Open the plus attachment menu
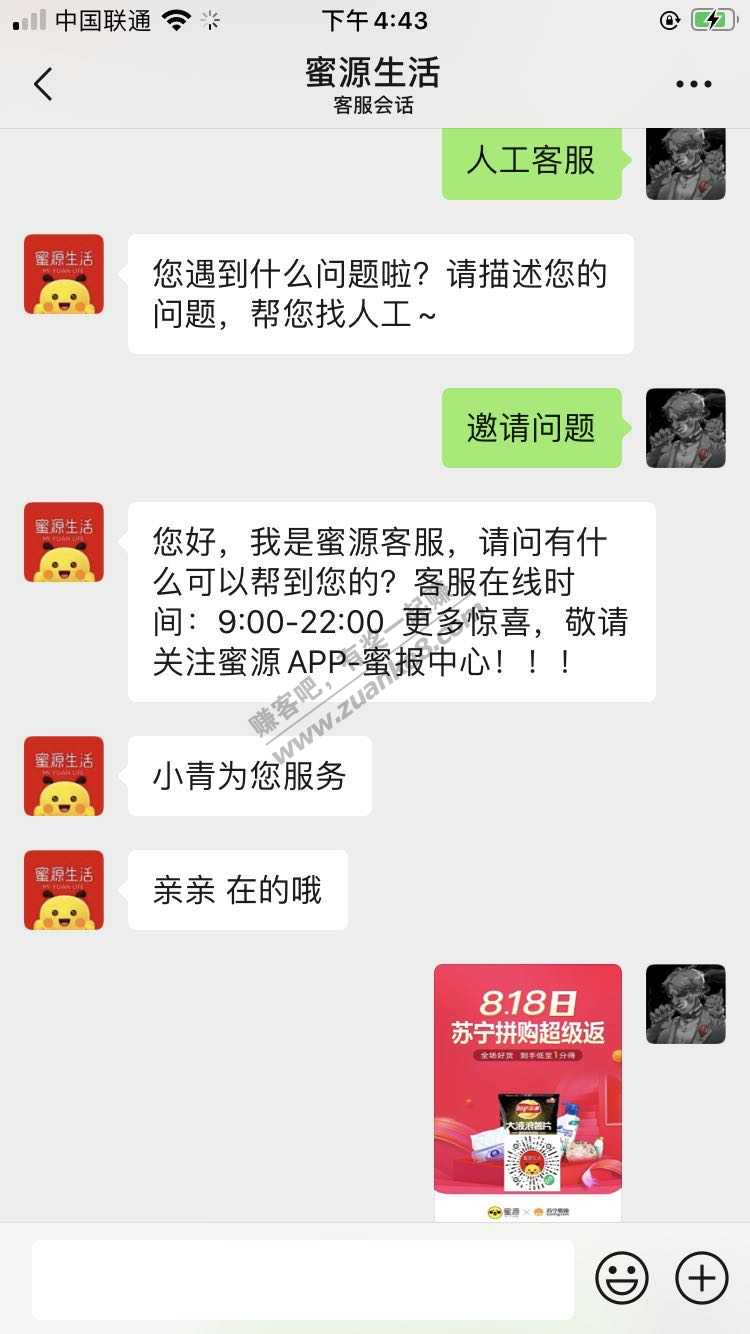Viewport: 750px width, 1334px height. (x=702, y=1278)
